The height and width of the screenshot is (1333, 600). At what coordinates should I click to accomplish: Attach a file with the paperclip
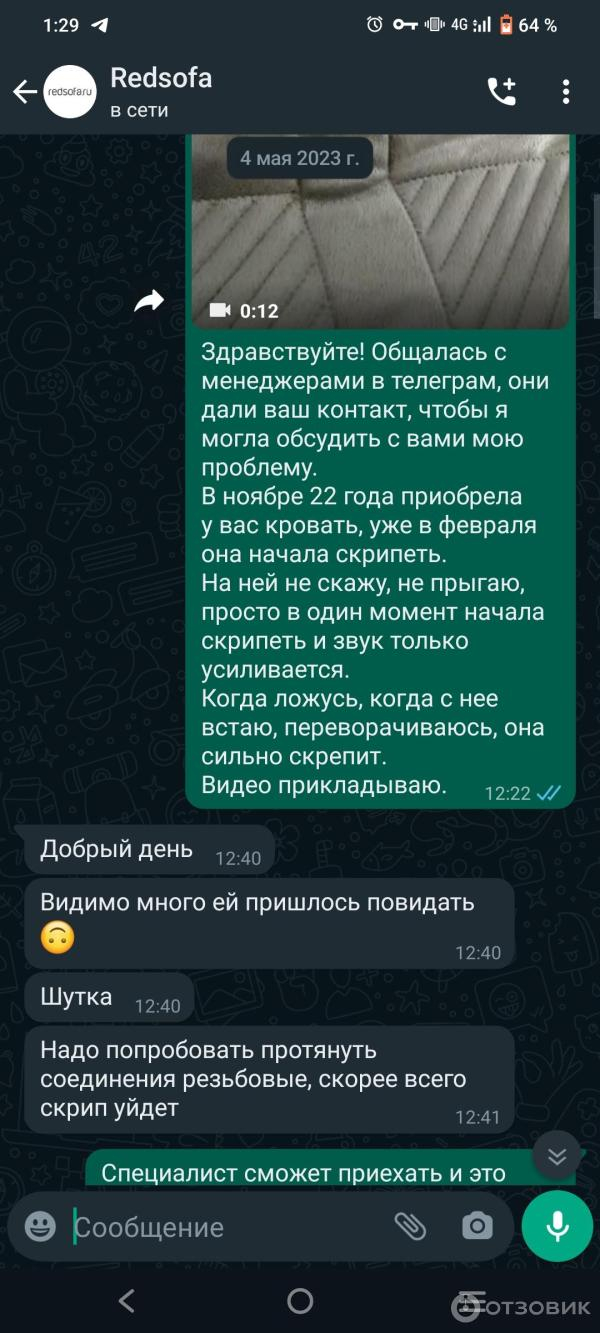coord(409,1226)
